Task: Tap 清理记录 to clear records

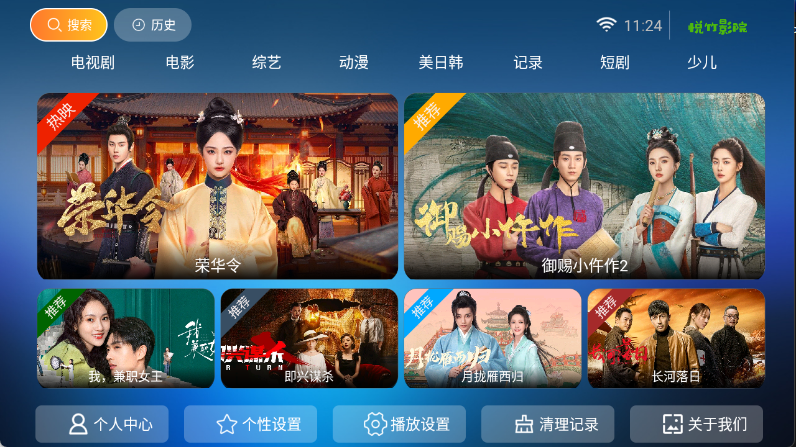Action: [548, 424]
